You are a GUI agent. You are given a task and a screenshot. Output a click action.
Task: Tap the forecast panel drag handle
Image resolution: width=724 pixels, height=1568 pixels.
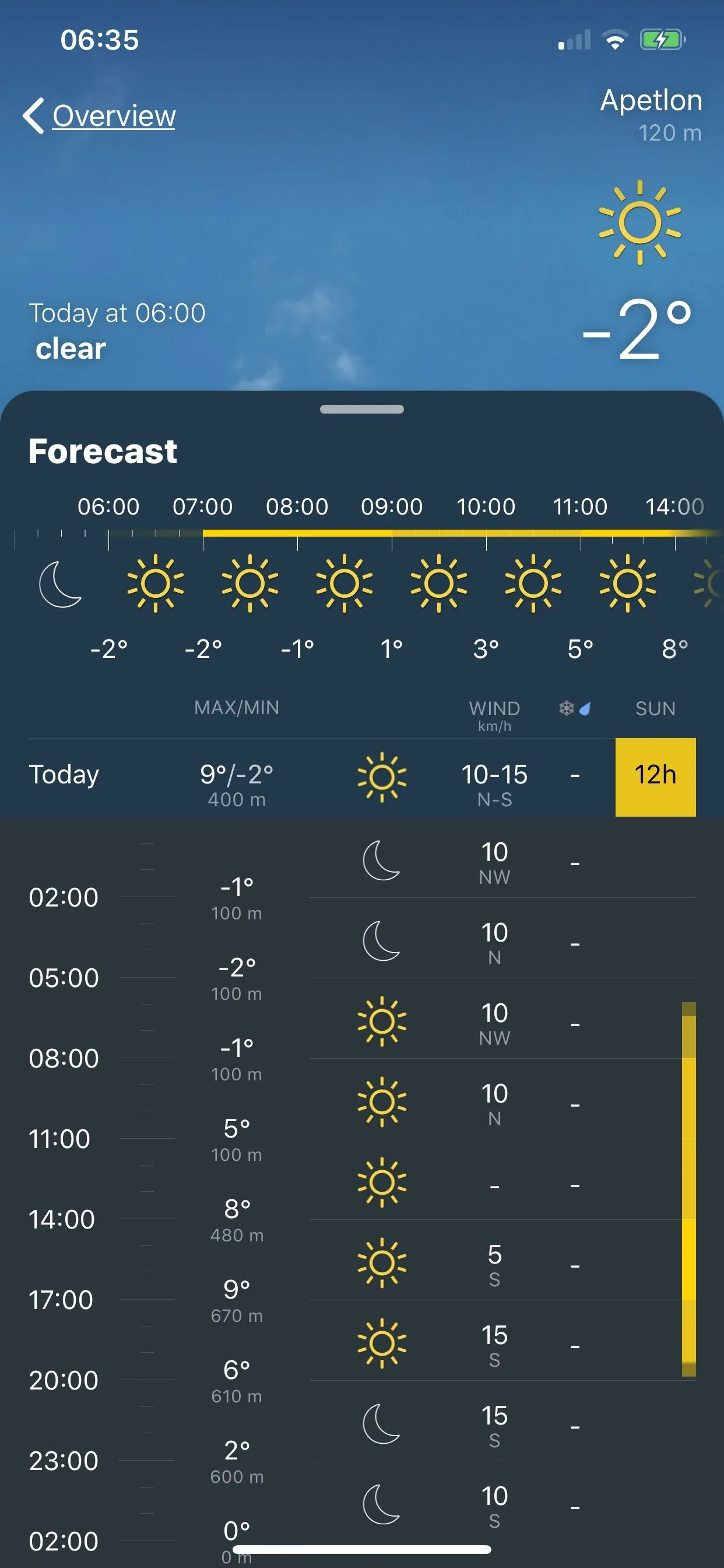click(361, 409)
